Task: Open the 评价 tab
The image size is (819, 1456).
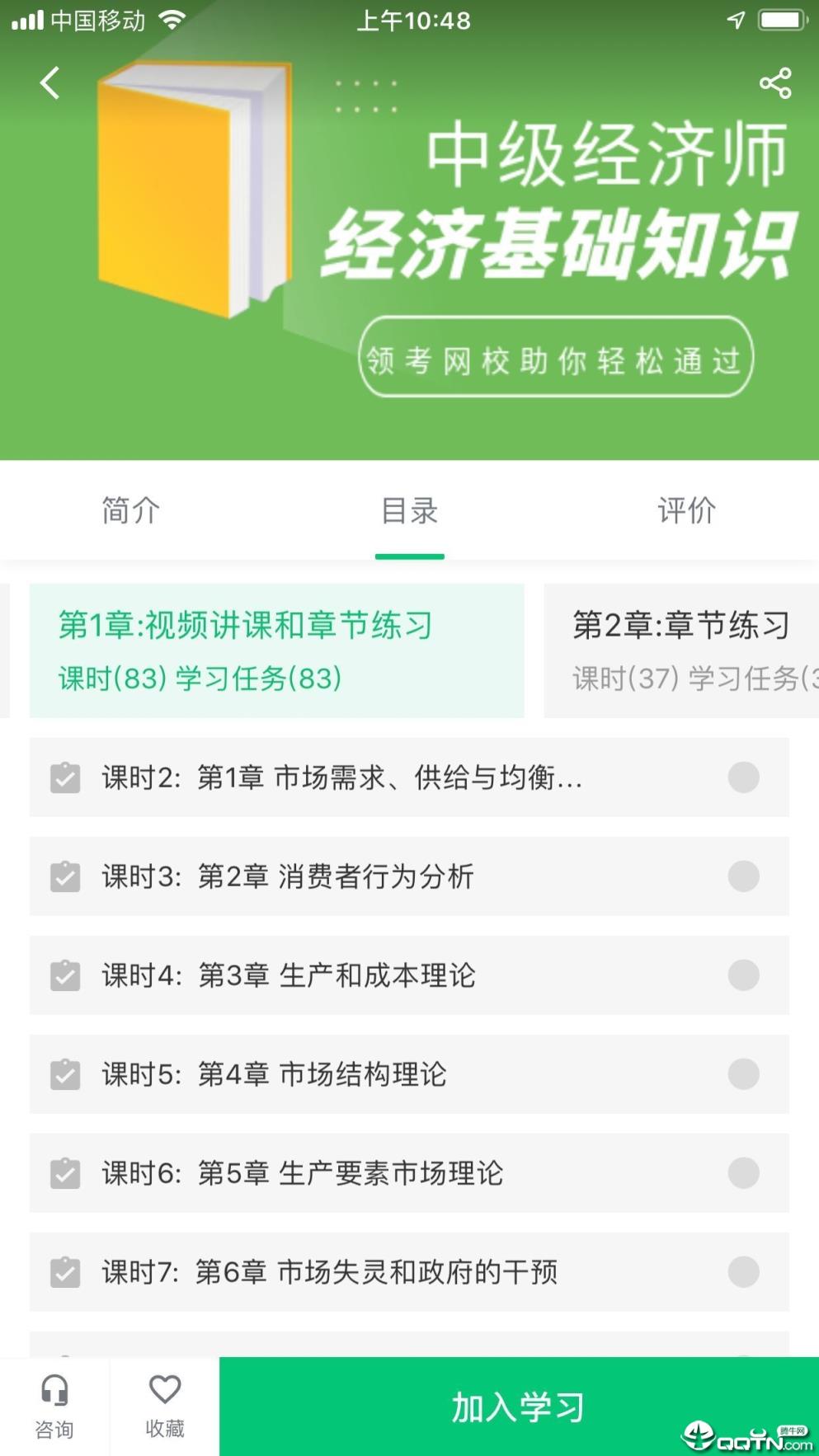Action: tap(687, 511)
